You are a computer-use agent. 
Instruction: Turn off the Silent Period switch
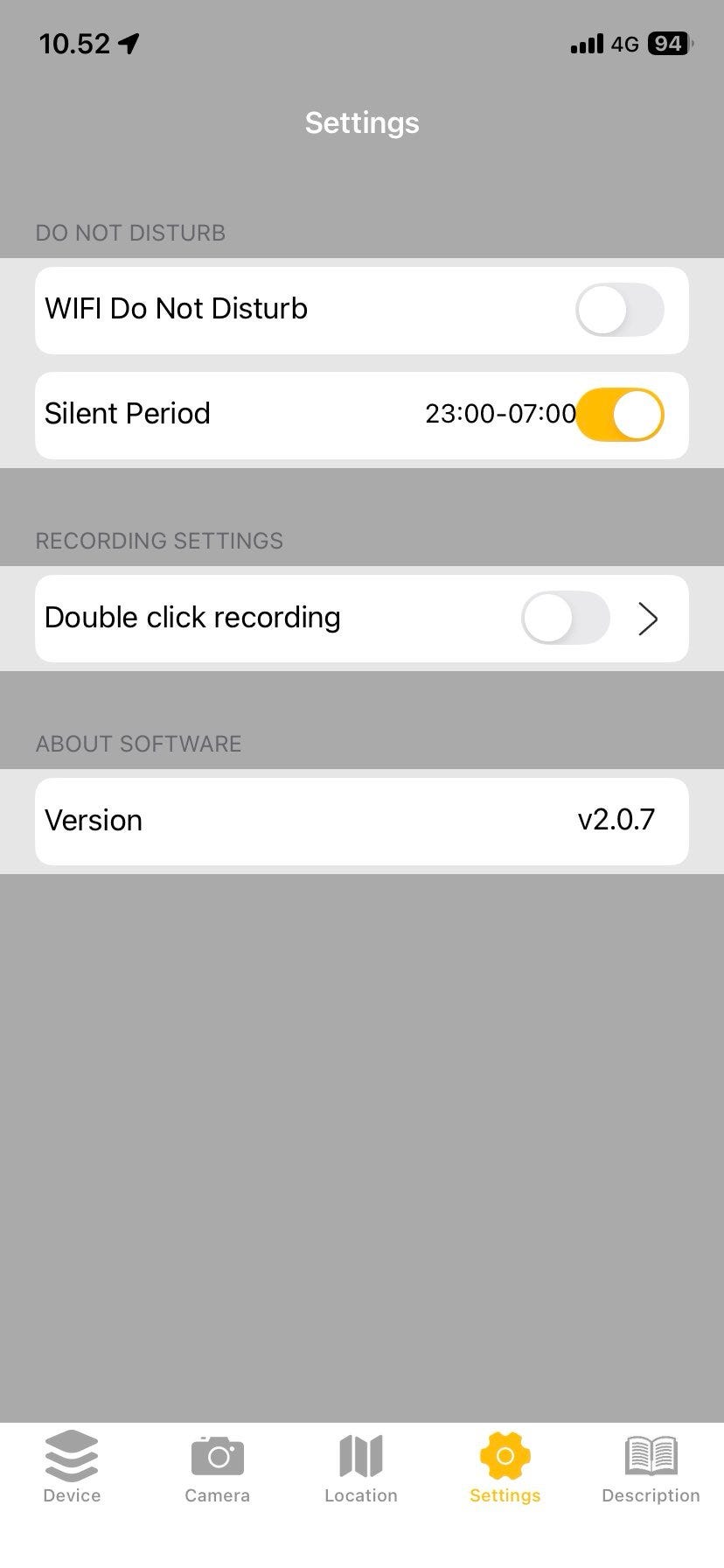click(619, 415)
